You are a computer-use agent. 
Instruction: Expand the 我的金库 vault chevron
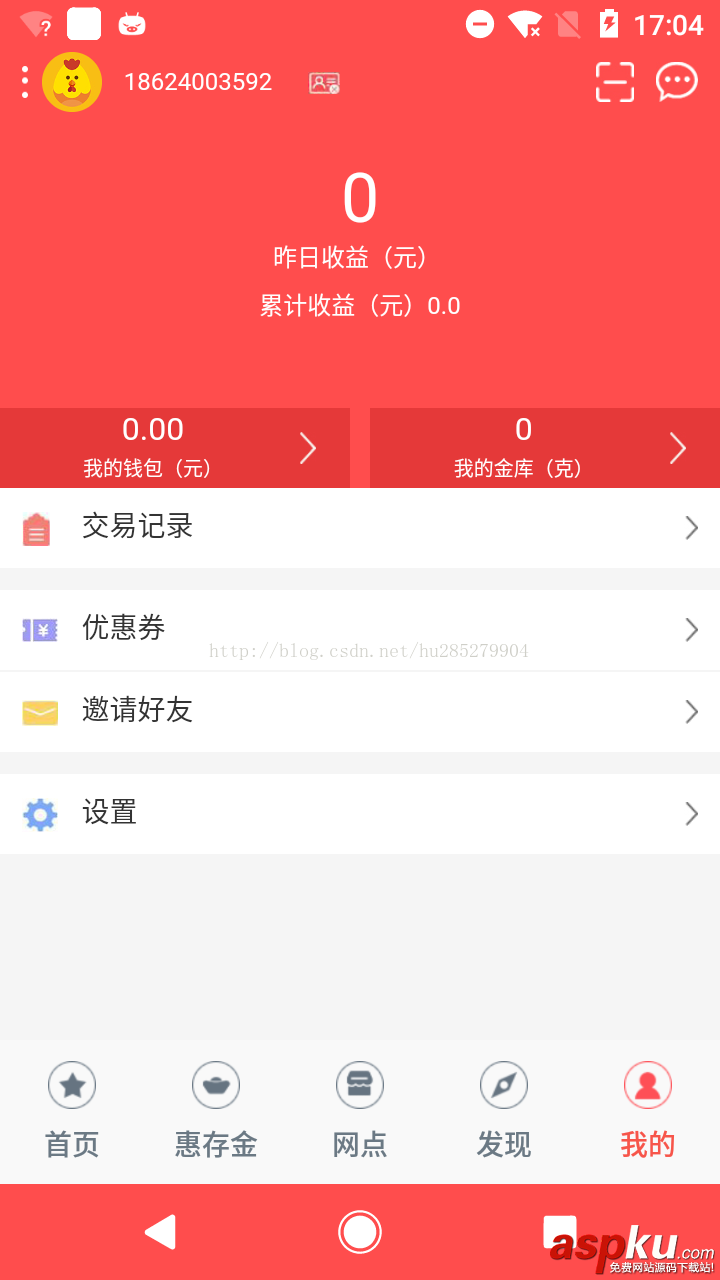pyautogui.click(x=678, y=447)
